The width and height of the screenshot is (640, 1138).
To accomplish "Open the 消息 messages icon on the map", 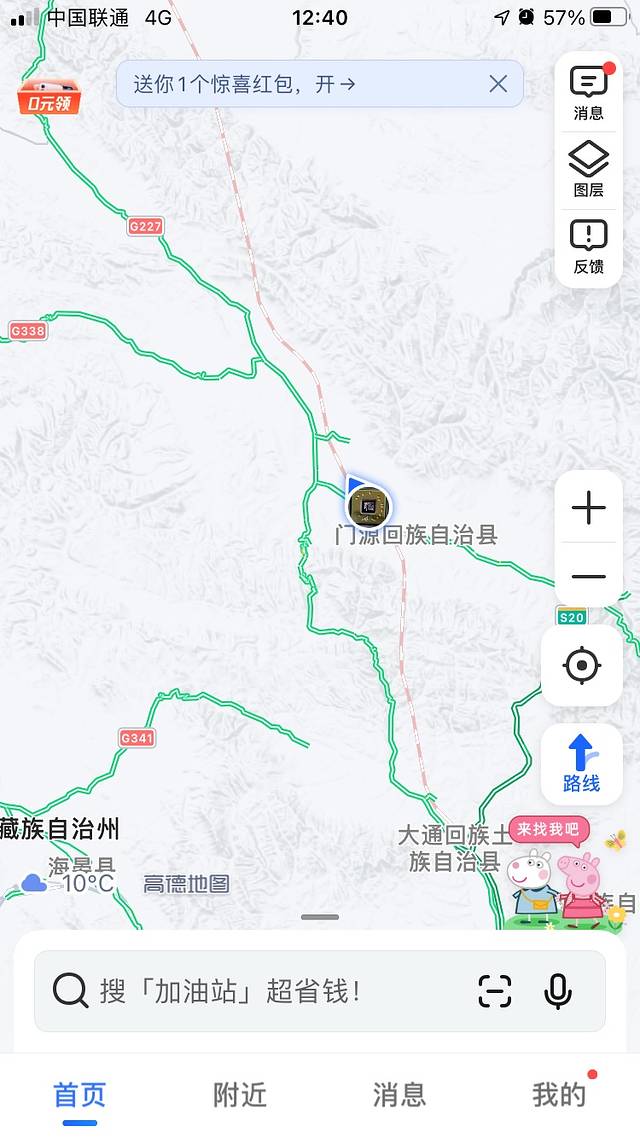I will click(588, 92).
